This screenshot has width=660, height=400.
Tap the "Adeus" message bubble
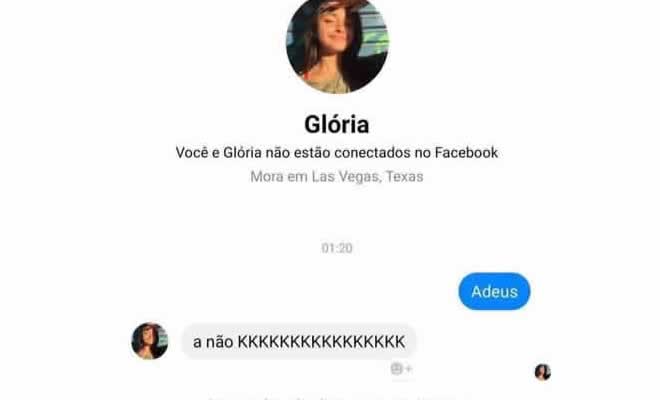coord(494,291)
